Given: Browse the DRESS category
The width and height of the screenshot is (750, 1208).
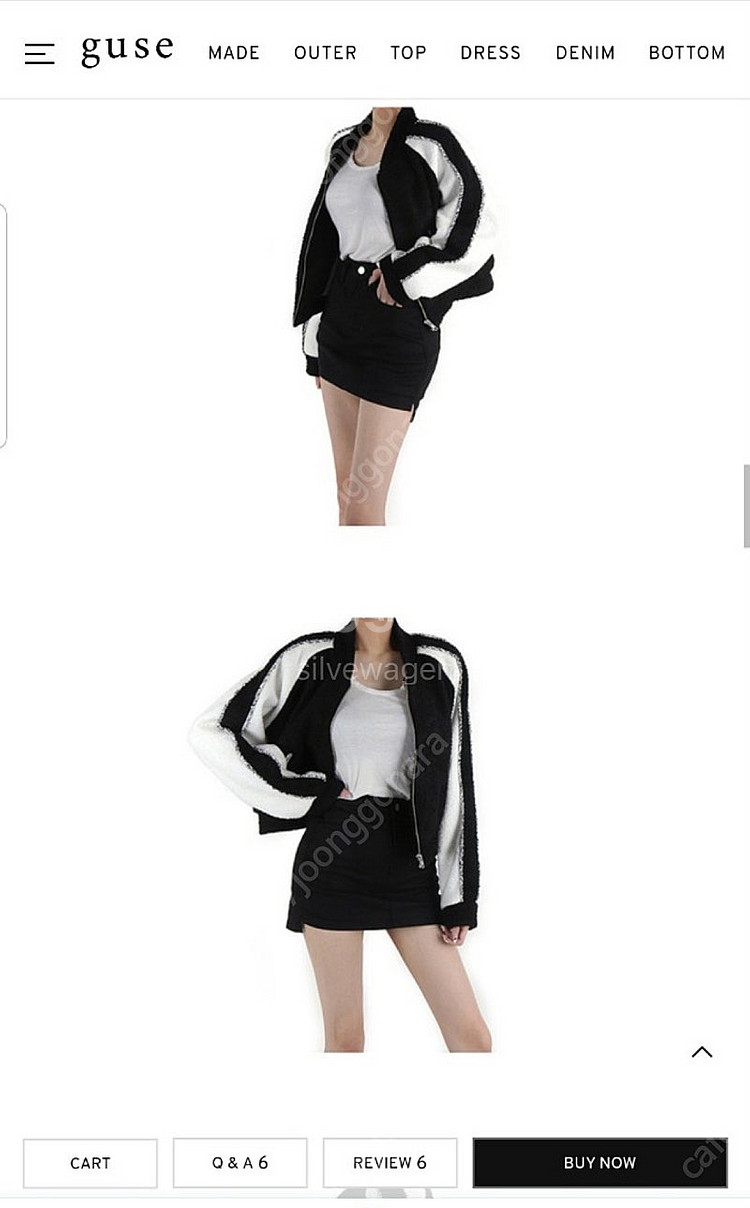Looking at the screenshot, I should (x=490, y=53).
